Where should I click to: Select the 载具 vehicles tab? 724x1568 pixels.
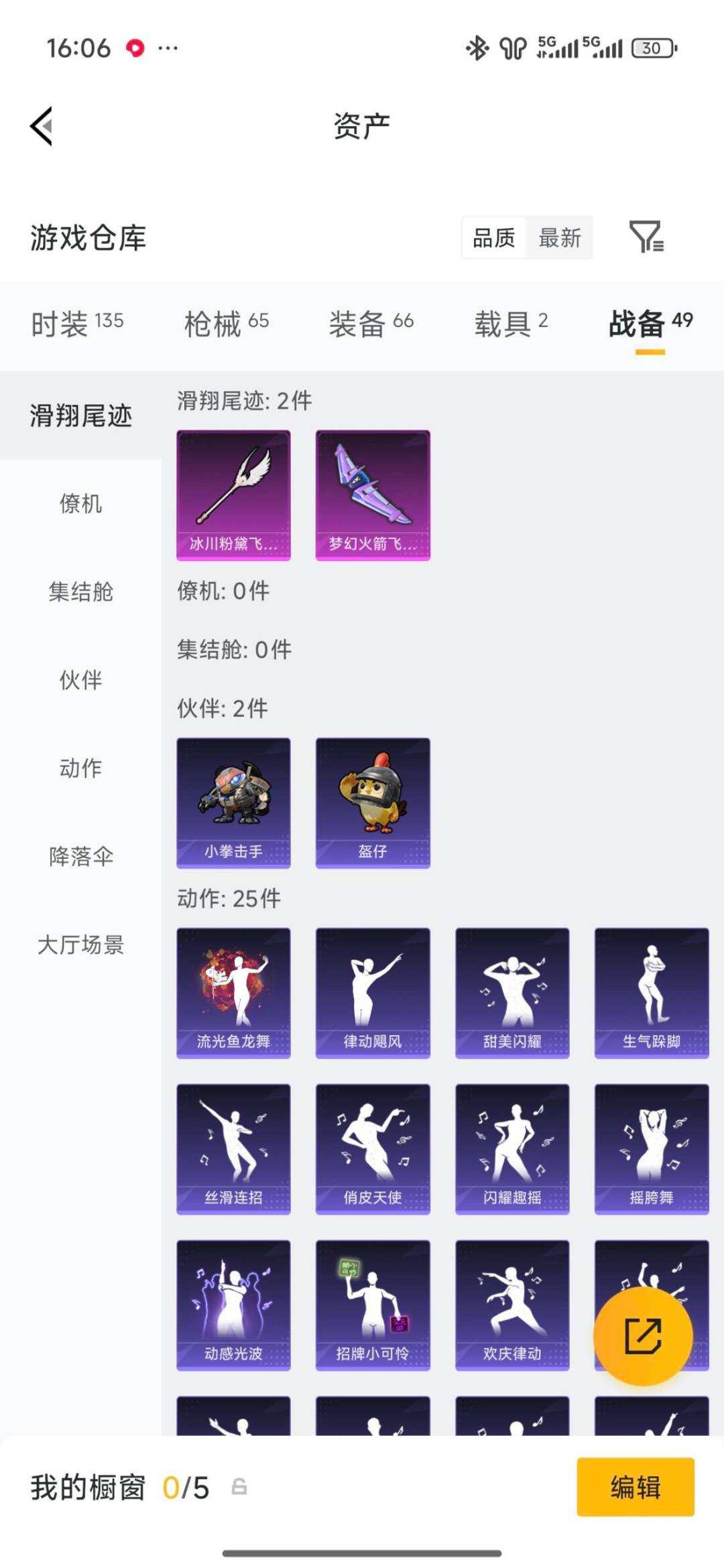coord(510,322)
